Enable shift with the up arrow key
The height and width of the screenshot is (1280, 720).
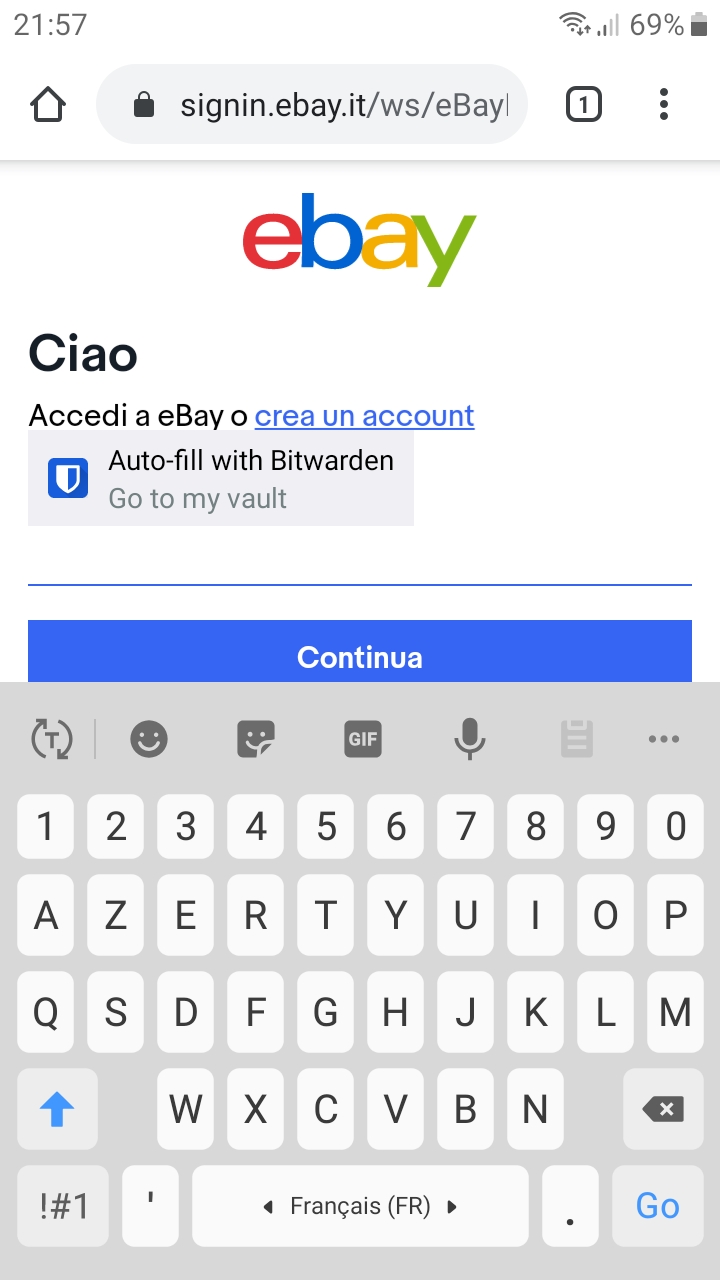(57, 1109)
